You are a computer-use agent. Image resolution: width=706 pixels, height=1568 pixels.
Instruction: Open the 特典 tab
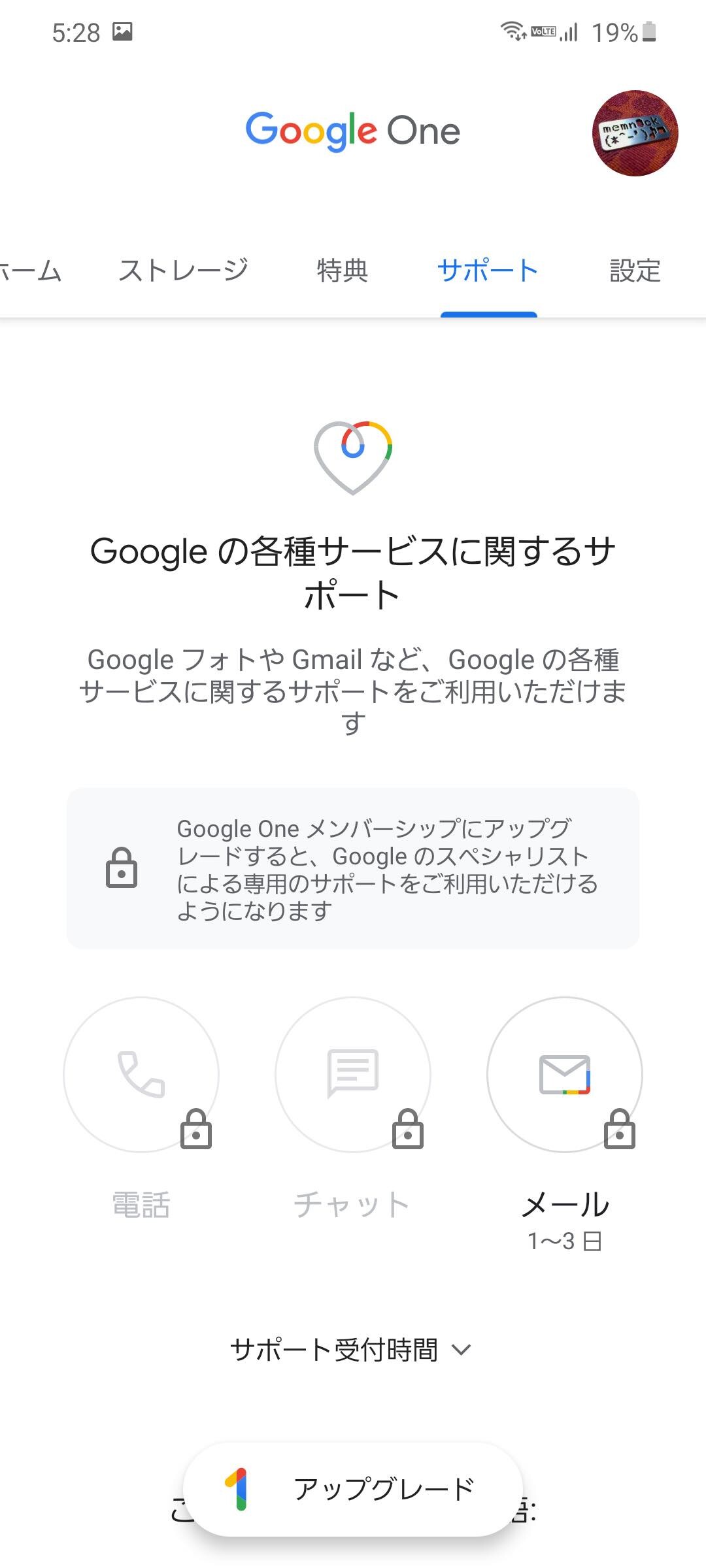342,271
